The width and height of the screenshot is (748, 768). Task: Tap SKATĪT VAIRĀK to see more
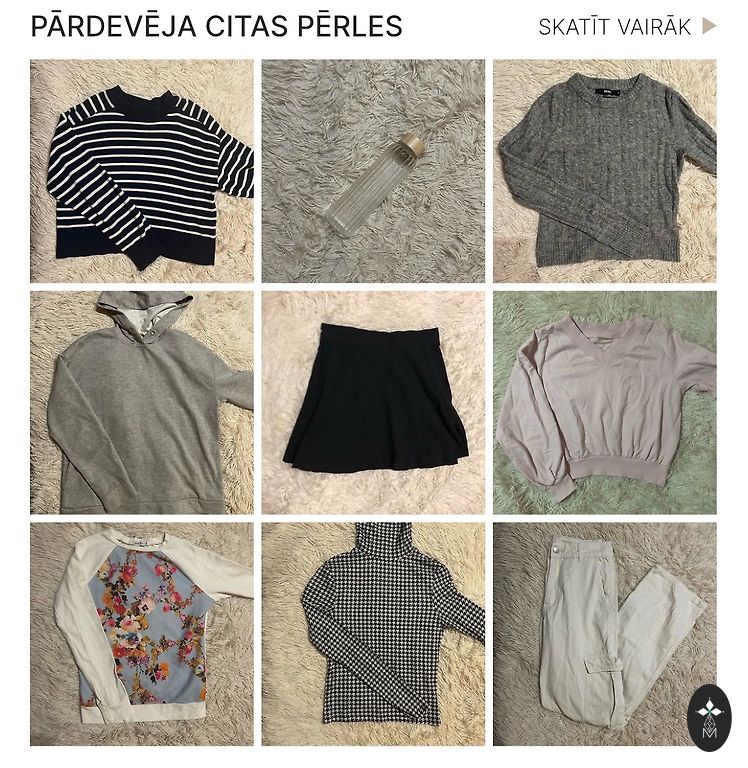point(626,27)
